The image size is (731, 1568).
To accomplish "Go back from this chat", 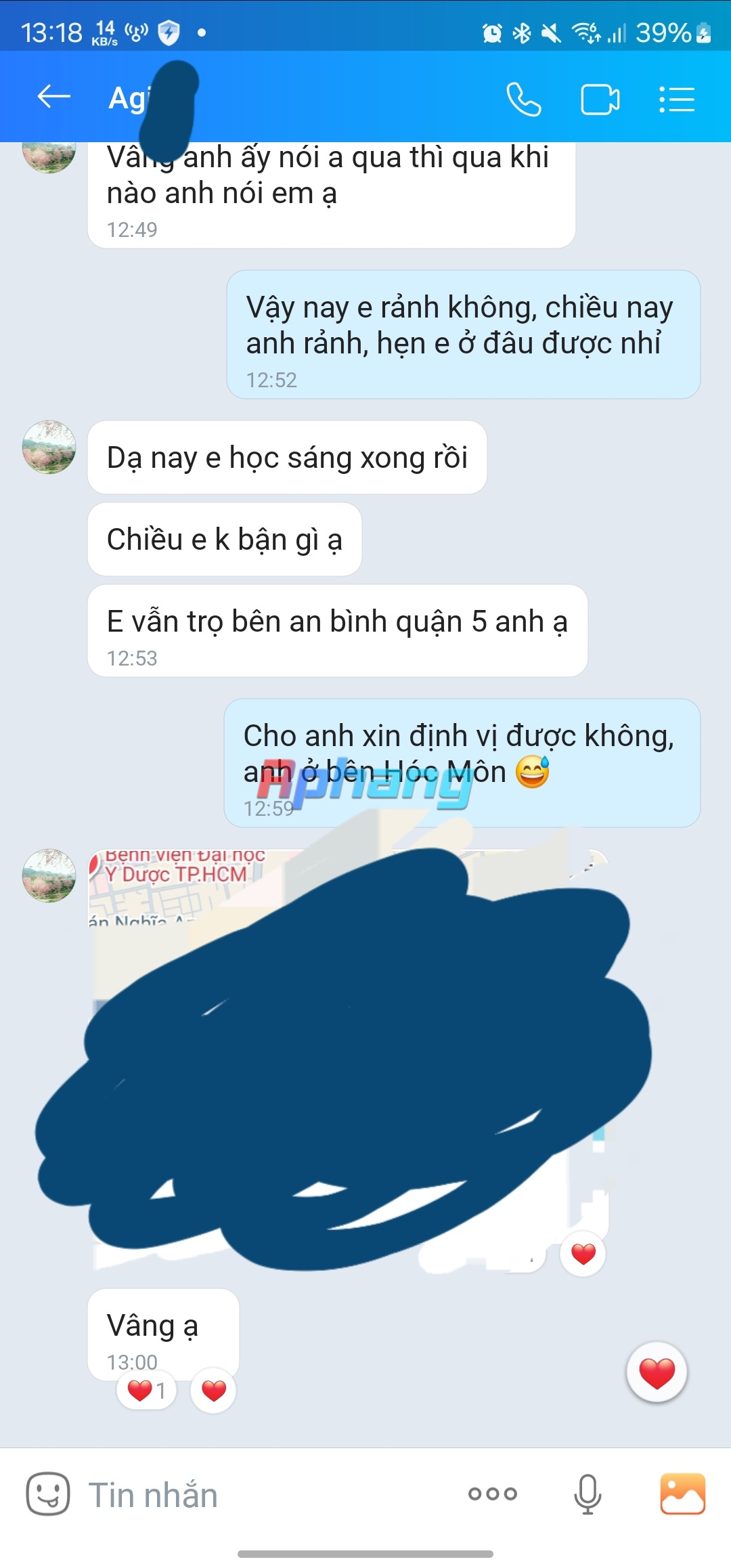I will (x=54, y=97).
